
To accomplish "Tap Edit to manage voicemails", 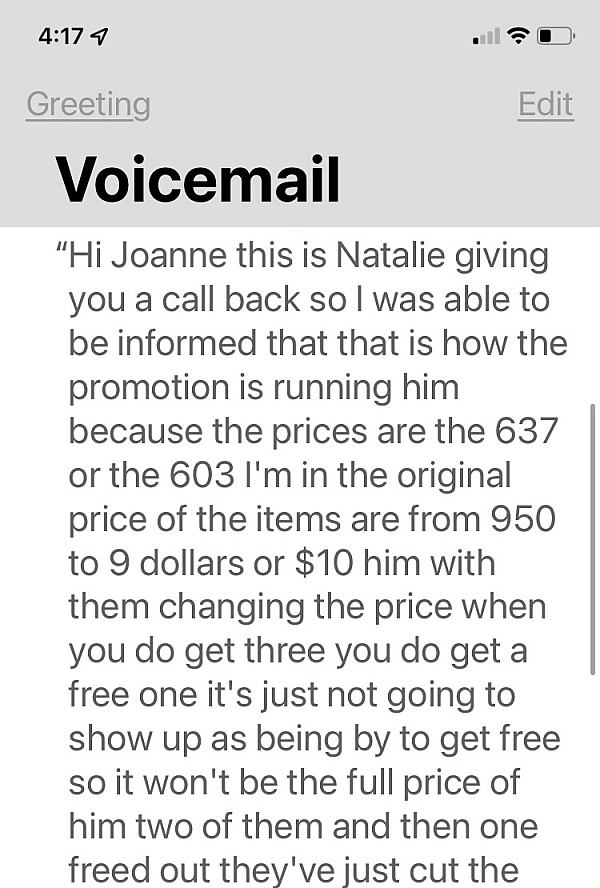I will pos(545,104).
